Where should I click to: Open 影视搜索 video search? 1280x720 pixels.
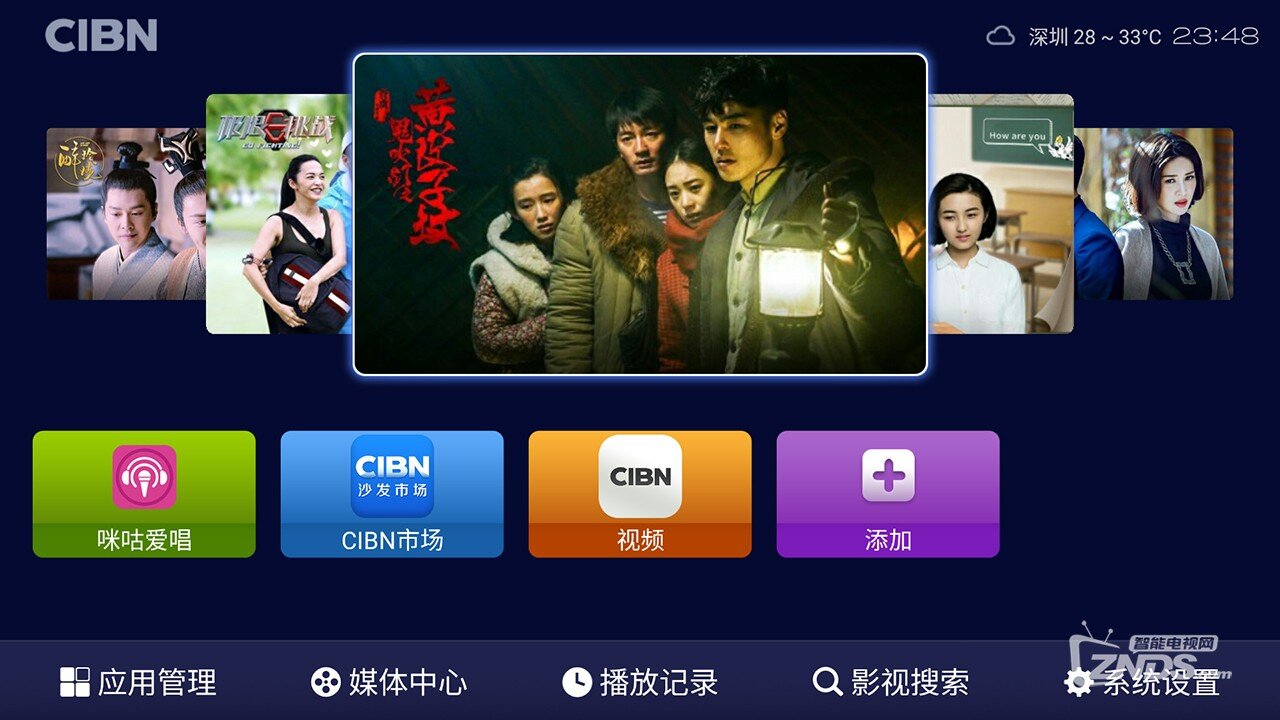(891, 682)
